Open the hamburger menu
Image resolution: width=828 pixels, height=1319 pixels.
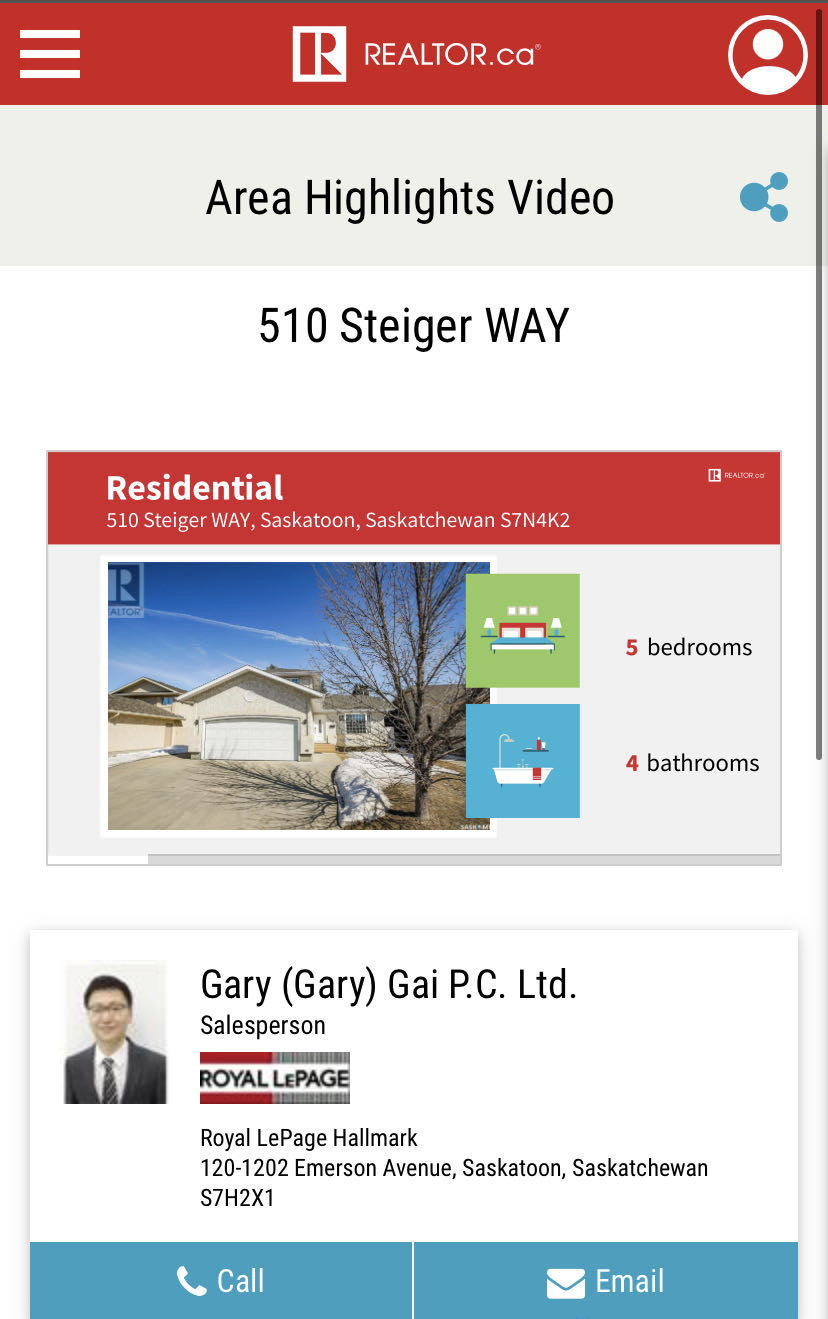50,54
